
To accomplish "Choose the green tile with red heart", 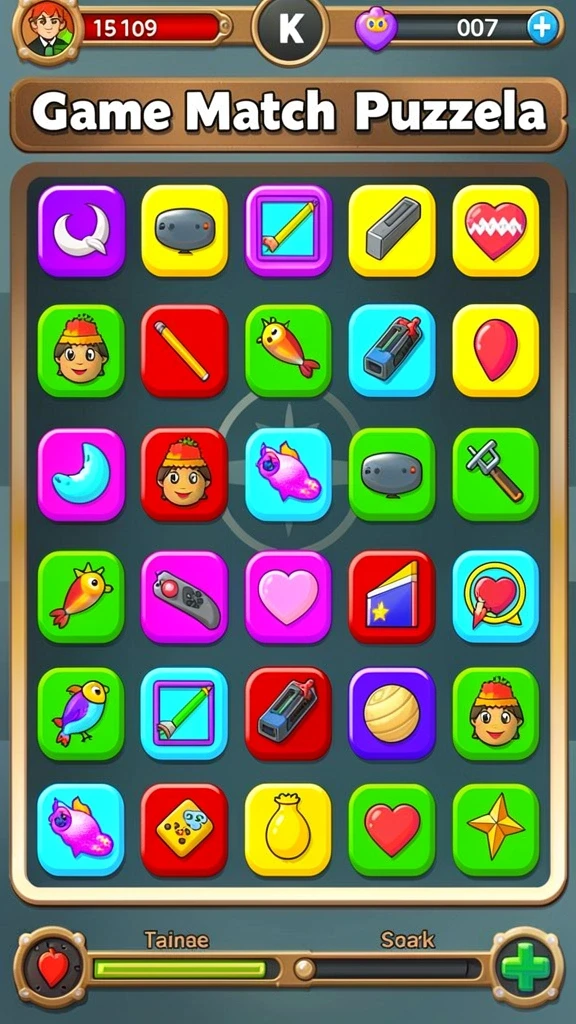I will click(392, 830).
